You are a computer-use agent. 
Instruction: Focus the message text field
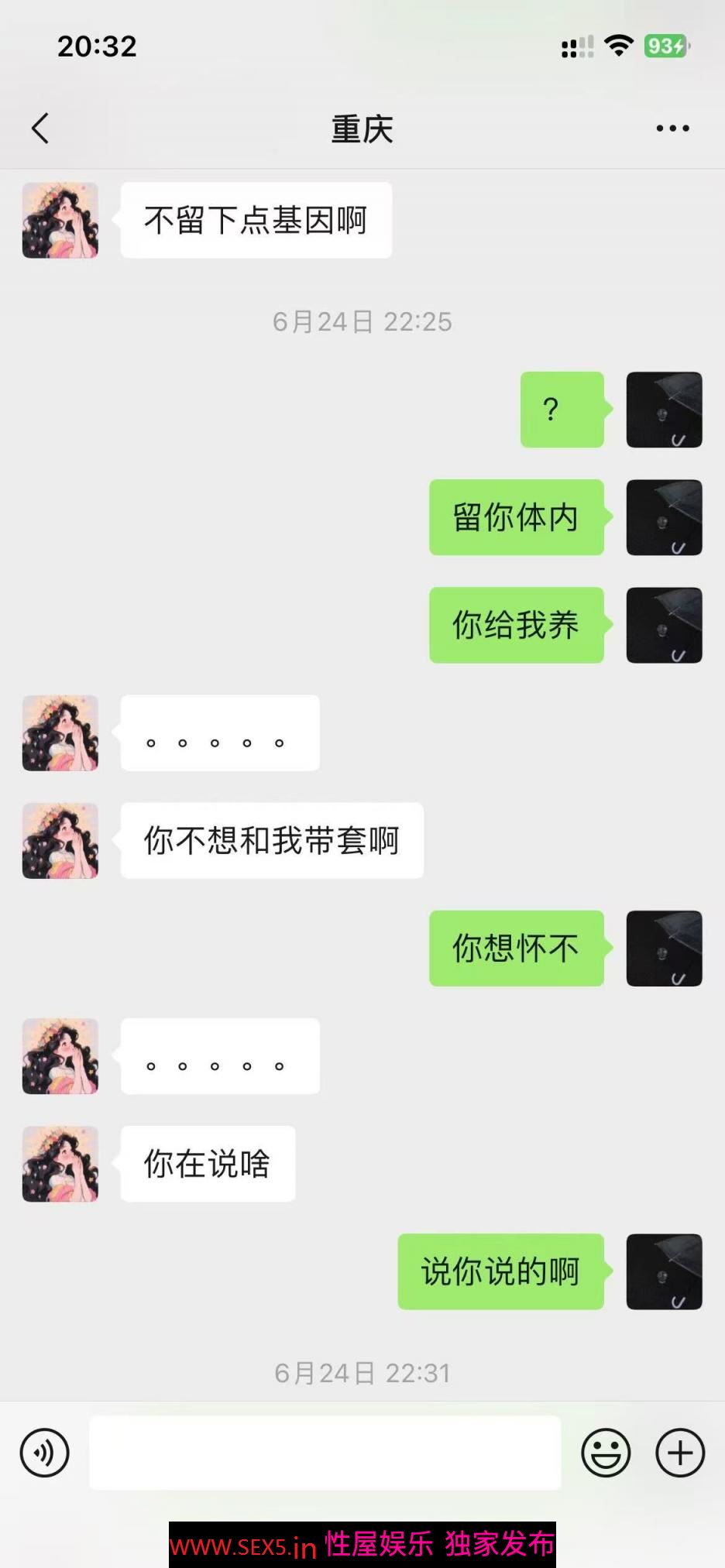325,1453
